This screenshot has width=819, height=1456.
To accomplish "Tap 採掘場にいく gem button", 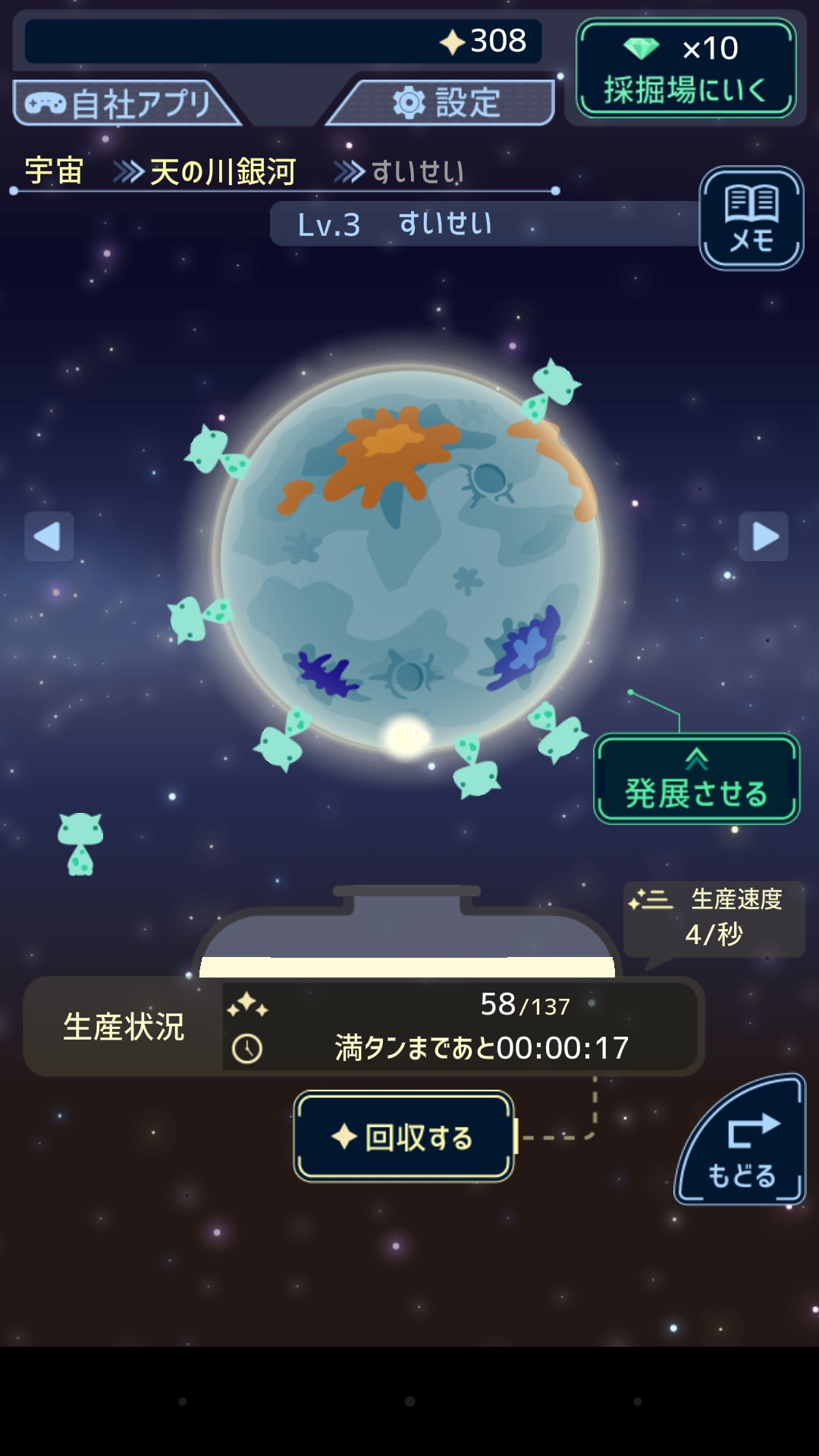I will tap(686, 68).
